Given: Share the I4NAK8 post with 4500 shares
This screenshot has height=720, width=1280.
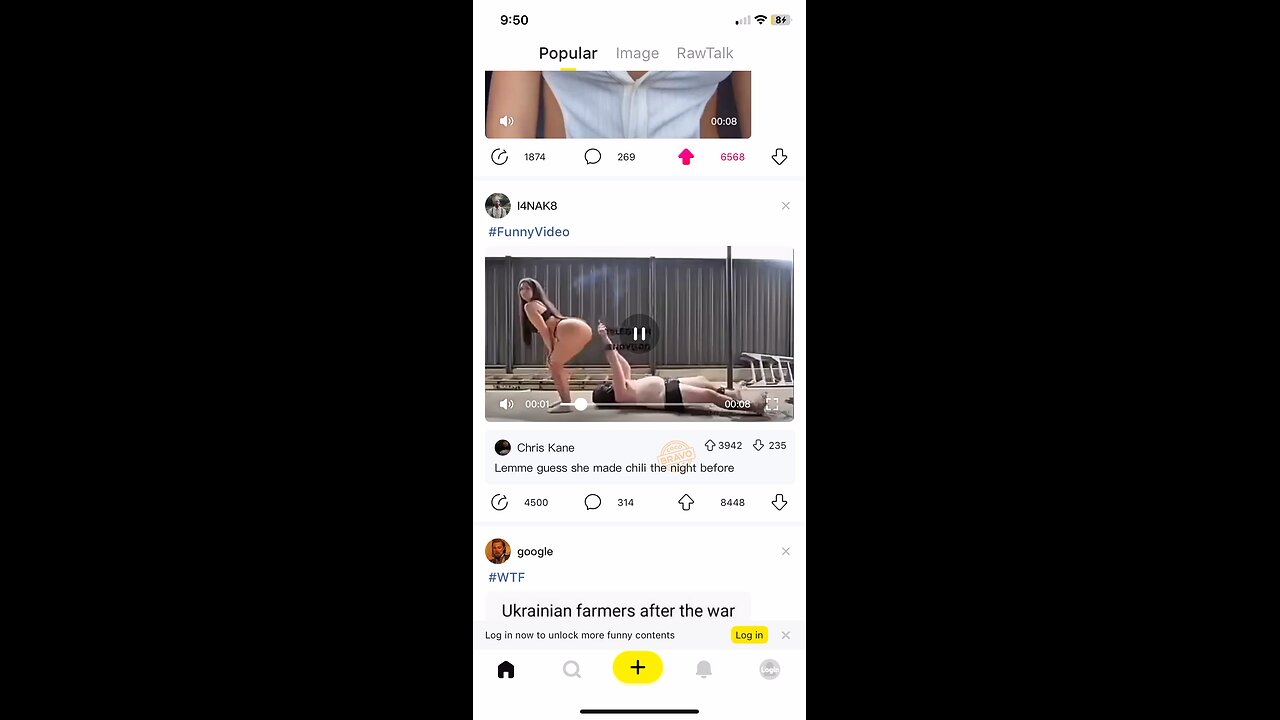Looking at the screenshot, I should [500, 502].
